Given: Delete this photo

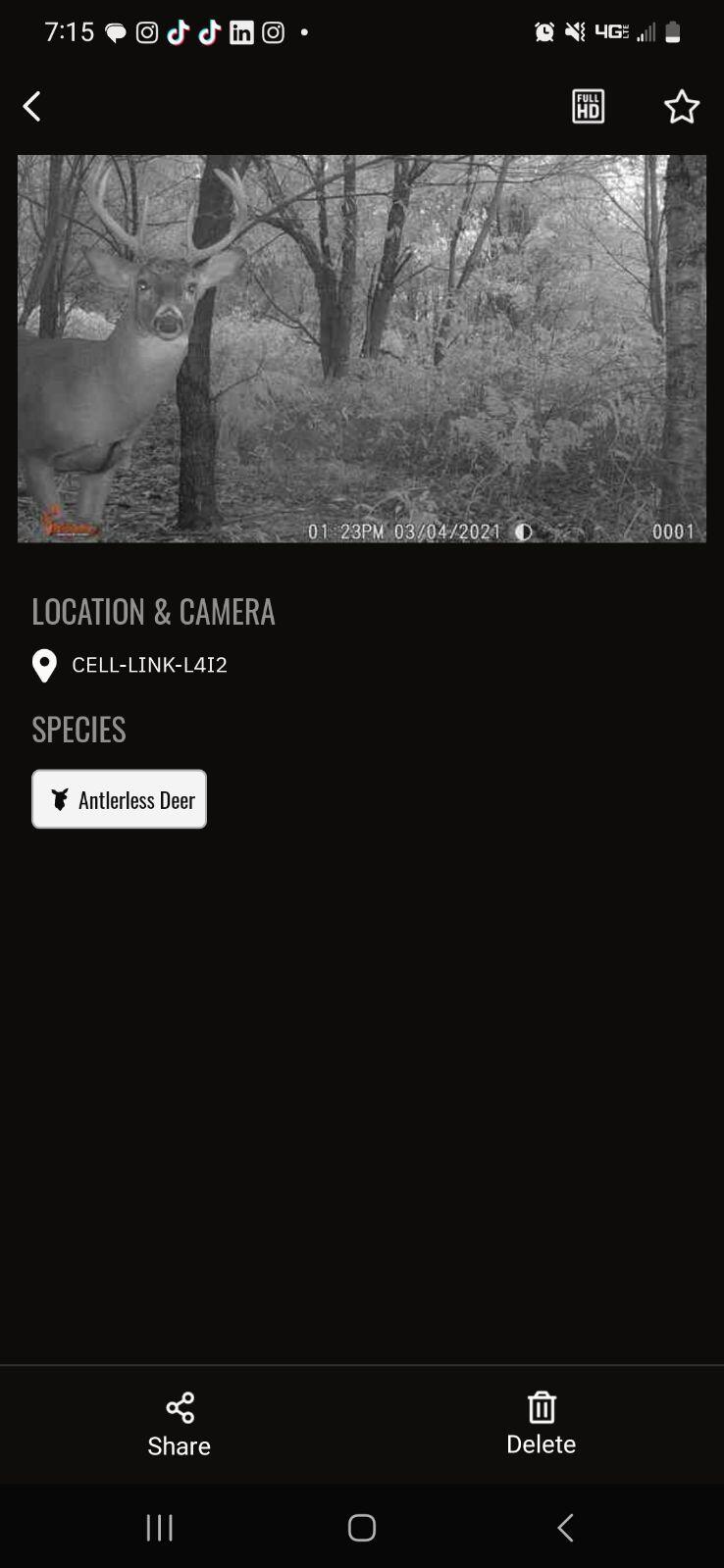Looking at the screenshot, I should coord(542,1424).
